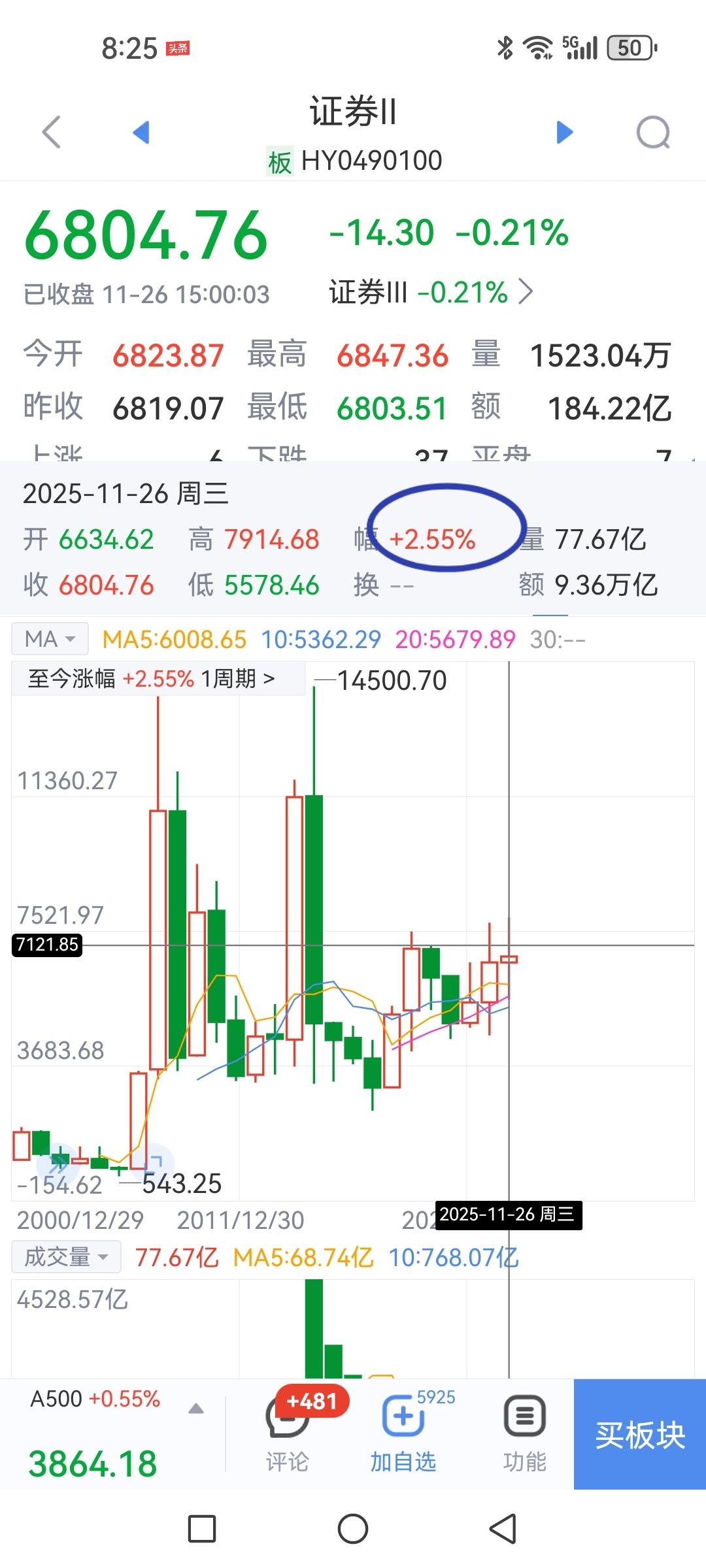Tap the latest candlestick on the chart
Screen dimensions: 706x1568
pyautogui.click(x=509, y=960)
